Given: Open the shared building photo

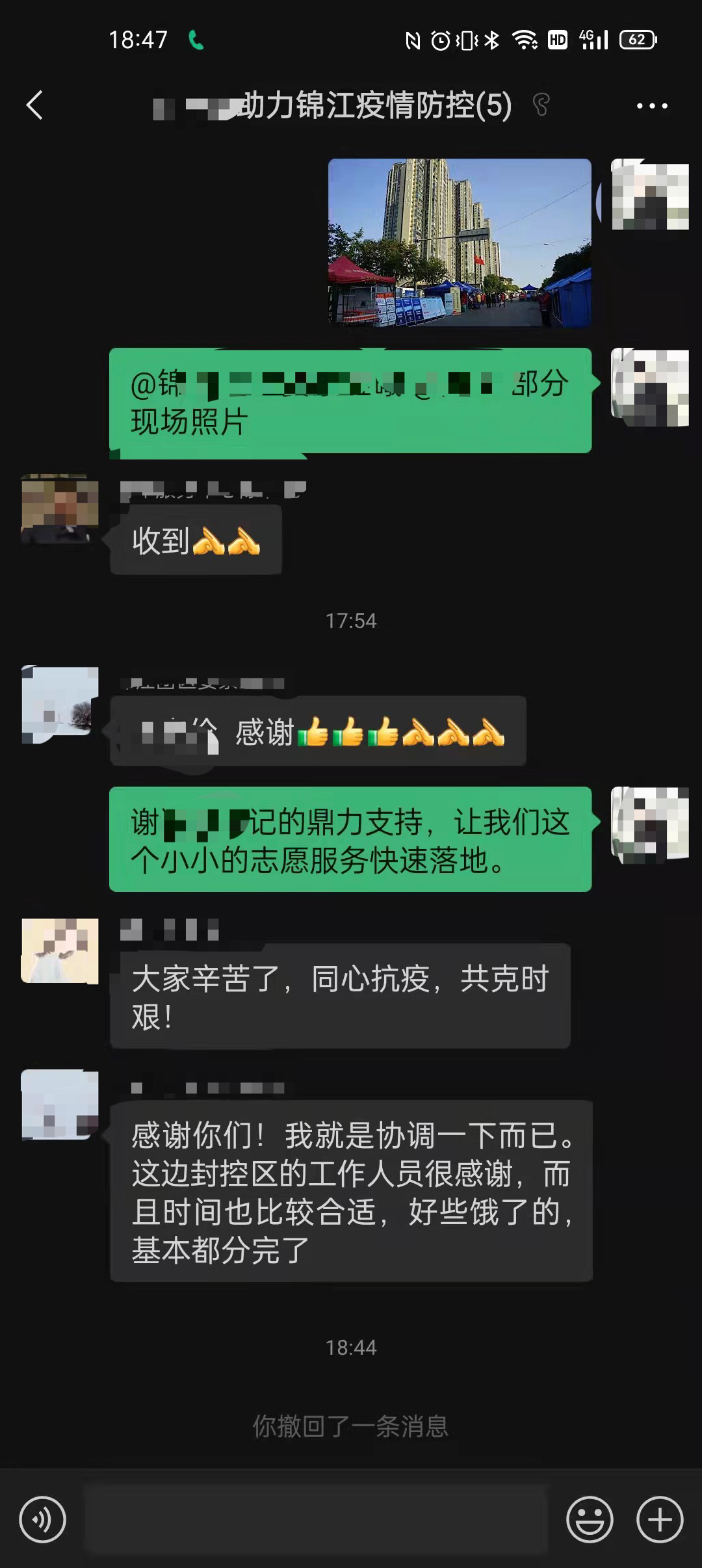Looking at the screenshot, I should pyautogui.click(x=460, y=242).
